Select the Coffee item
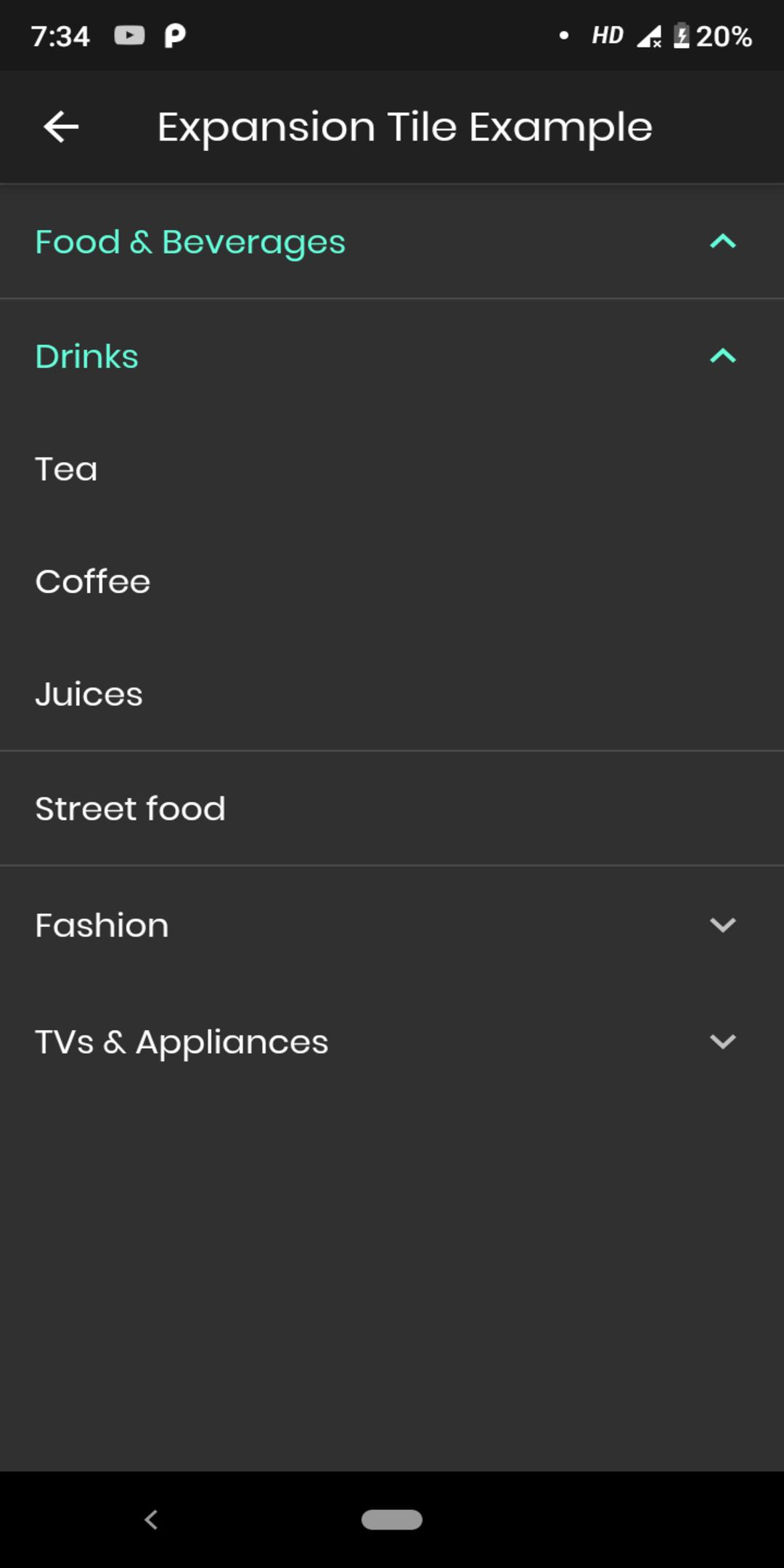Screen dimensions: 784x1568 [392, 581]
